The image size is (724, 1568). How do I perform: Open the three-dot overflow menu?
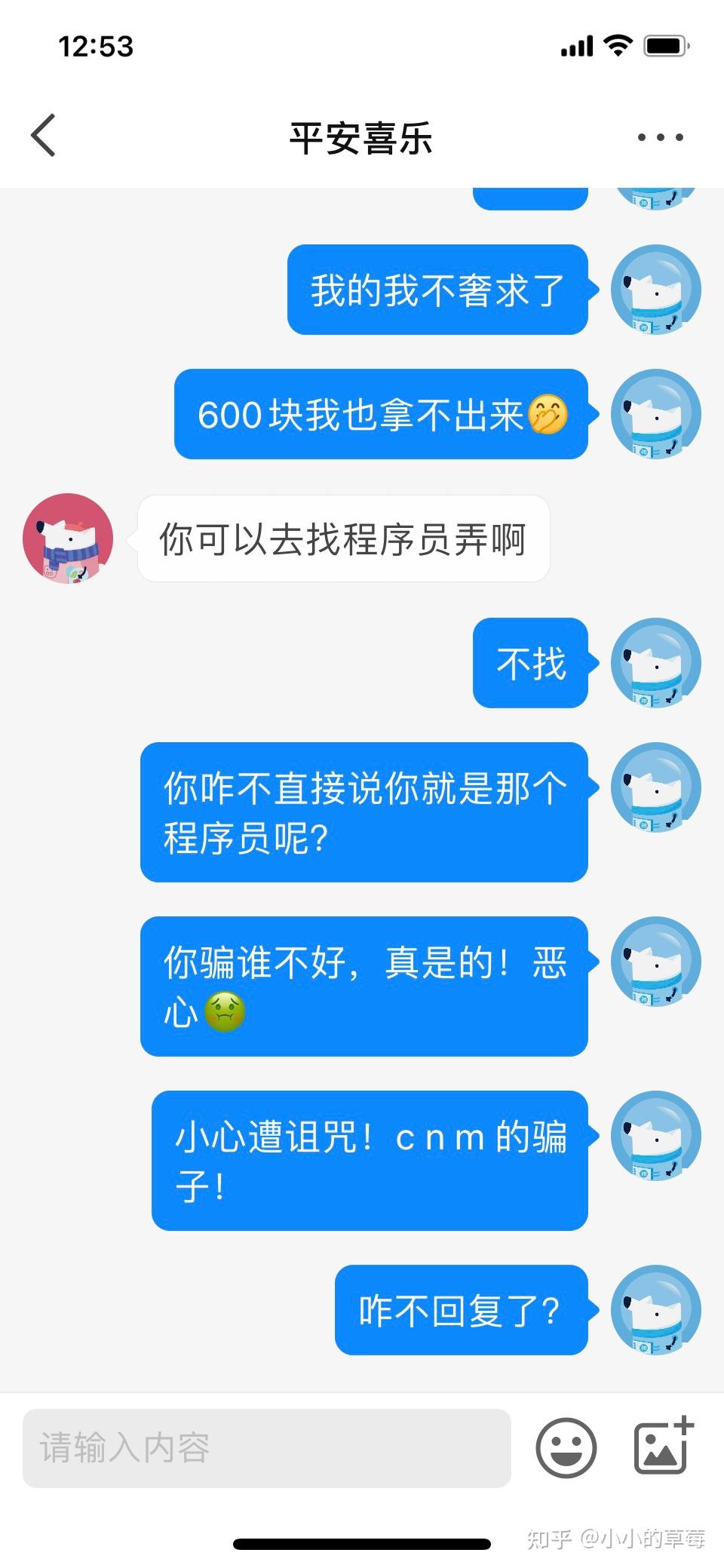660,137
